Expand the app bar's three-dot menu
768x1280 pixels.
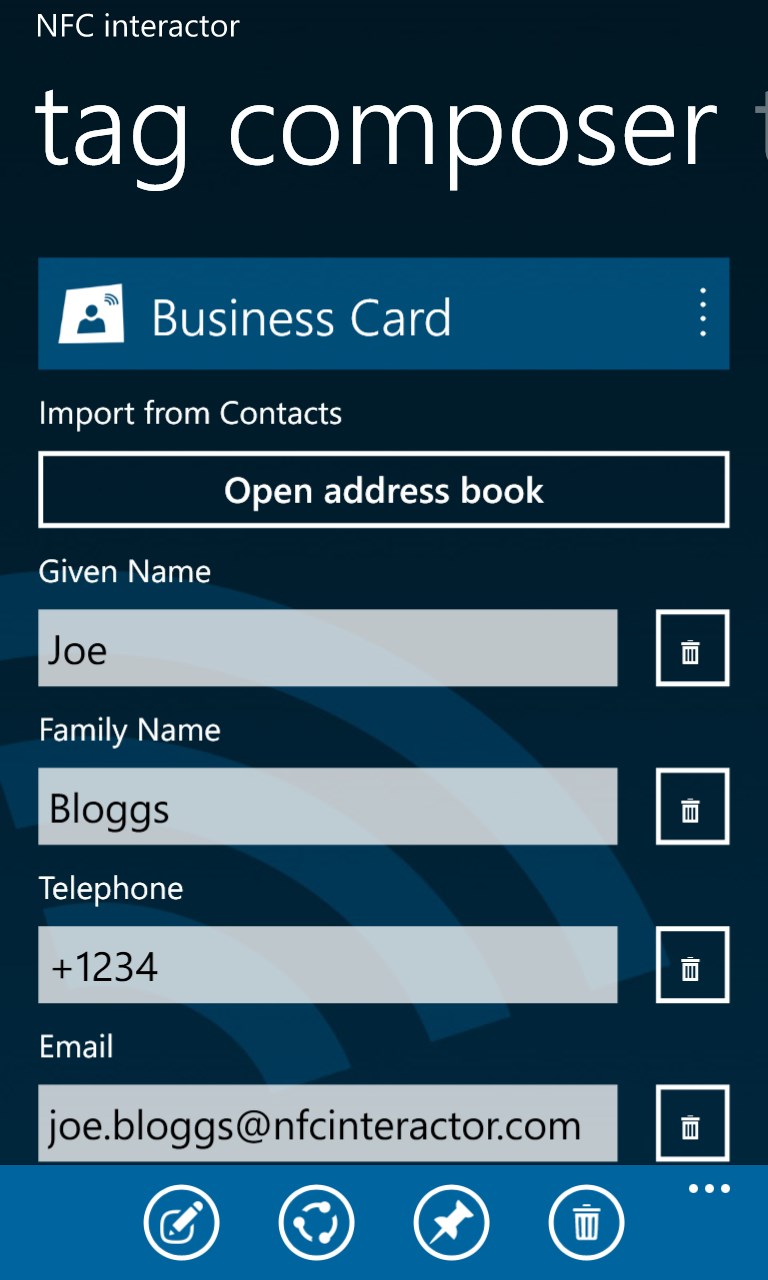(x=709, y=1189)
